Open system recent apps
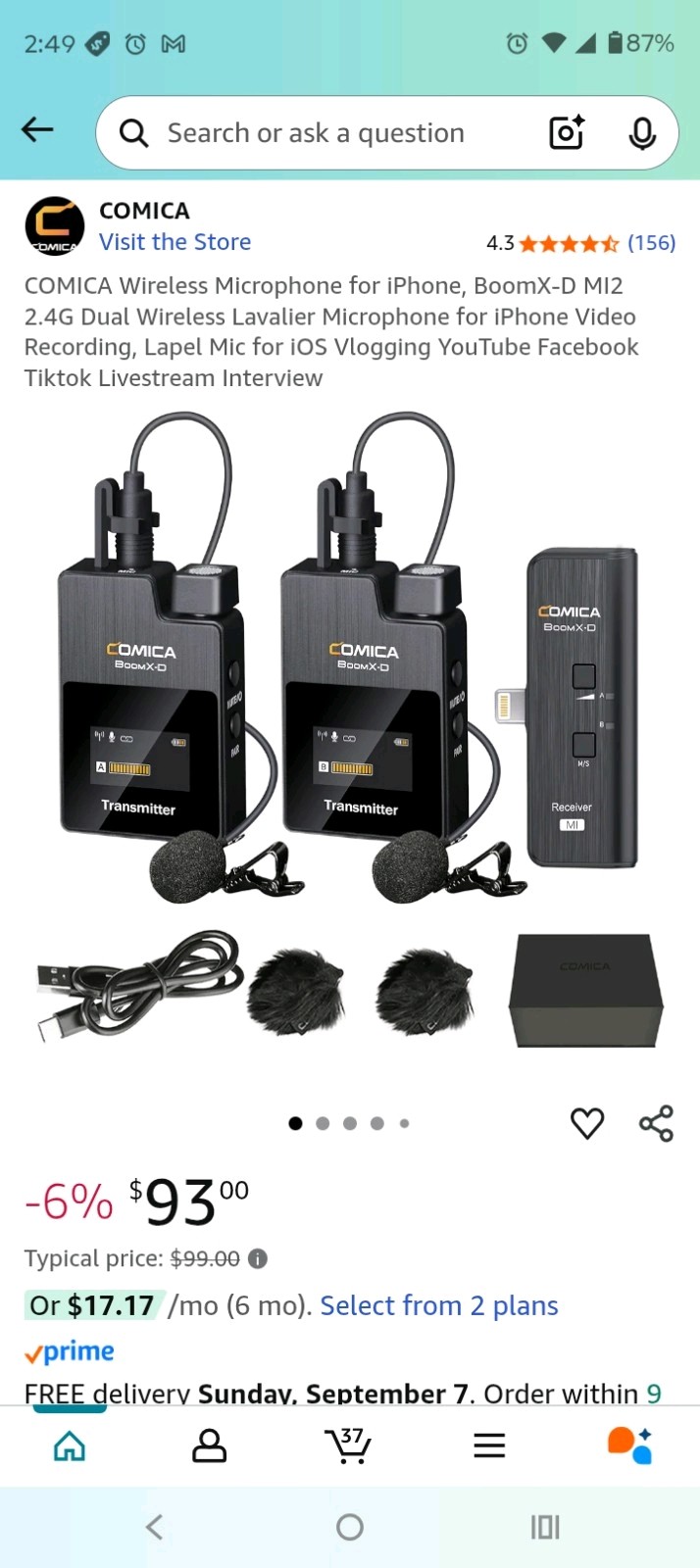 (545, 1527)
